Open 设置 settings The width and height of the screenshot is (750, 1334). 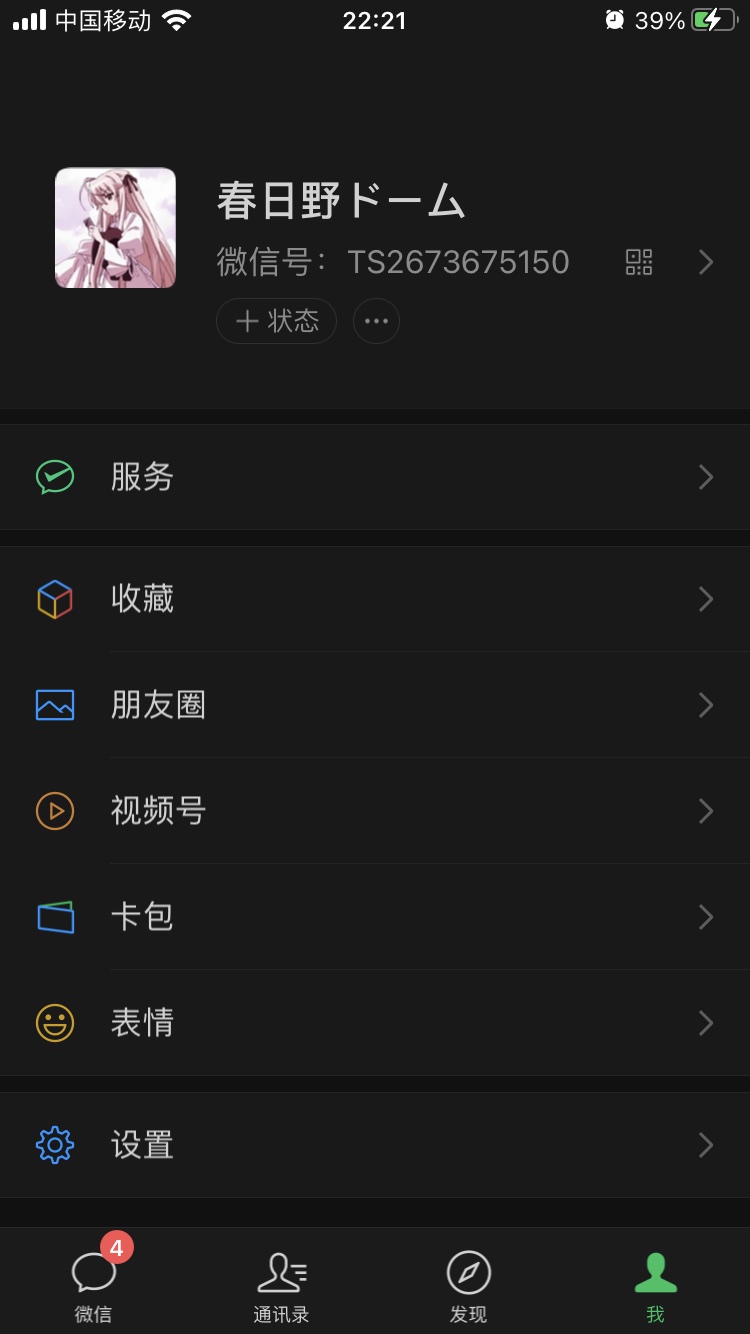click(375, 1145)
